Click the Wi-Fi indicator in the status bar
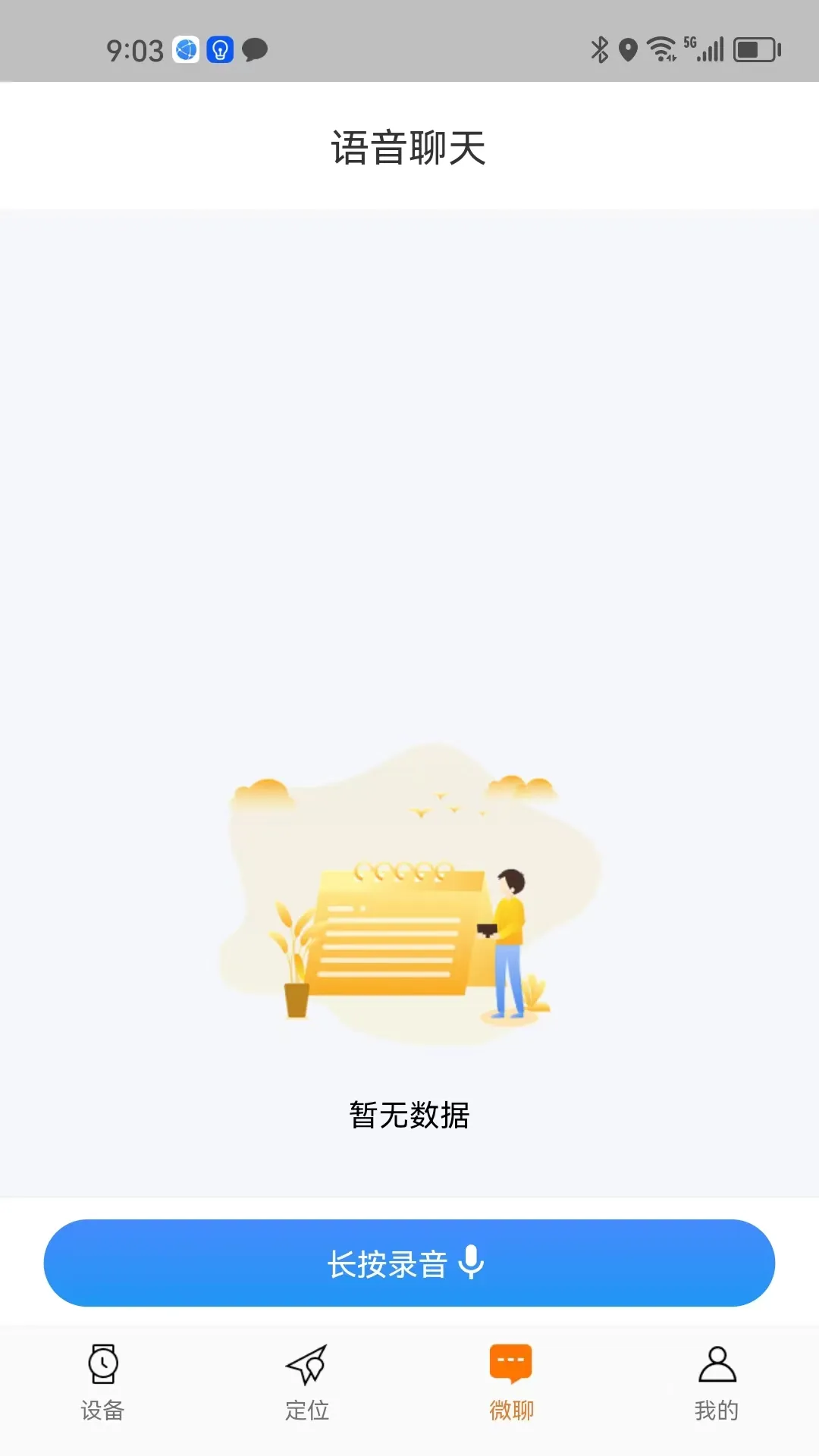819x1456 pixels. coord(660,49)
